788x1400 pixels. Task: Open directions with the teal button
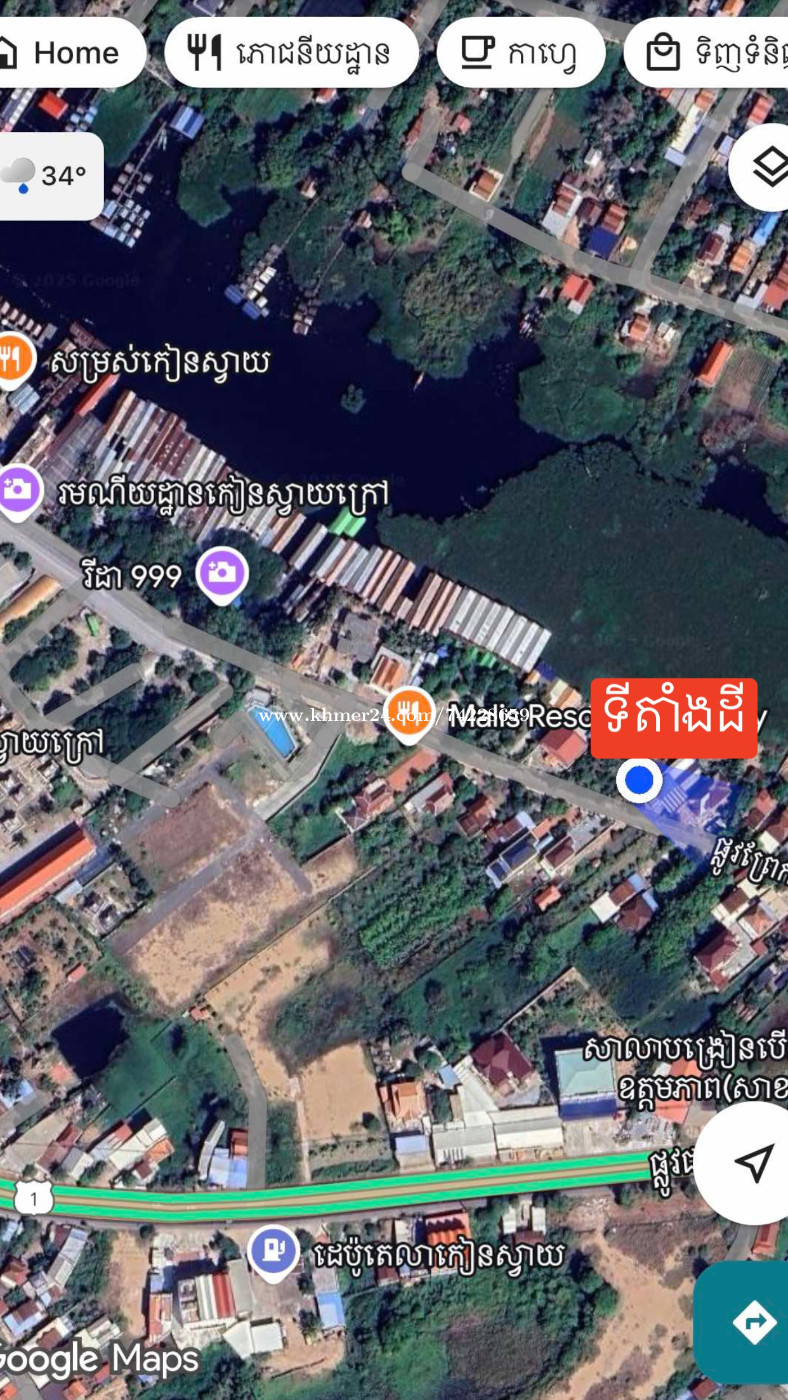748,1322
